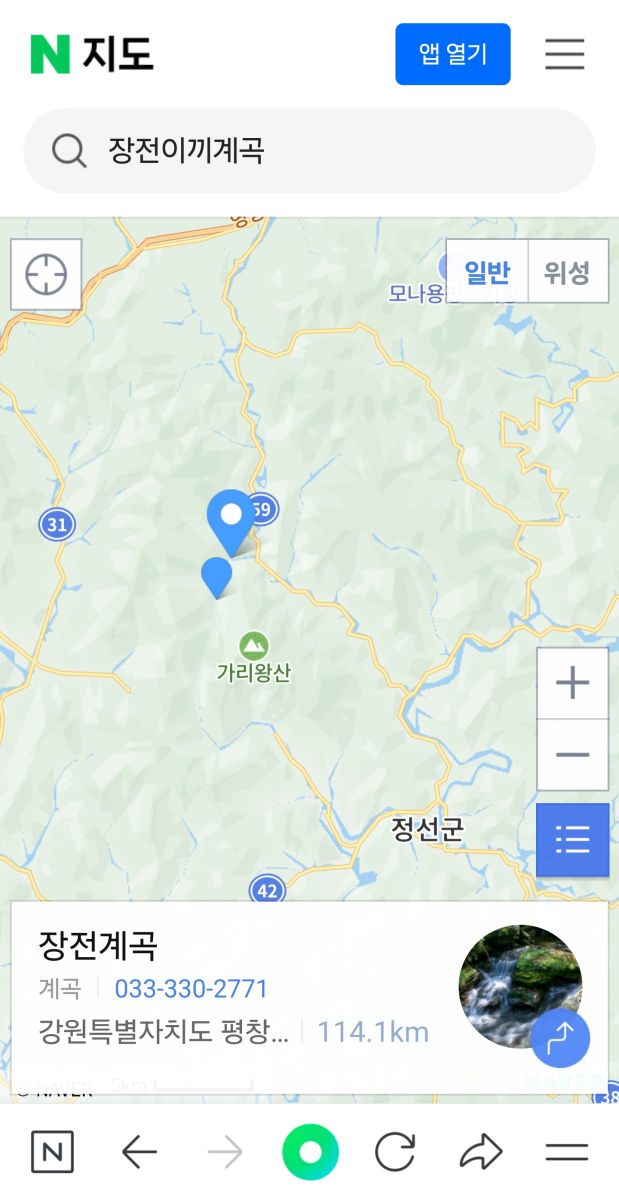Call 033-330-2771 phone number
This screenshot has height=1200, width=619.
pos(191,989)
